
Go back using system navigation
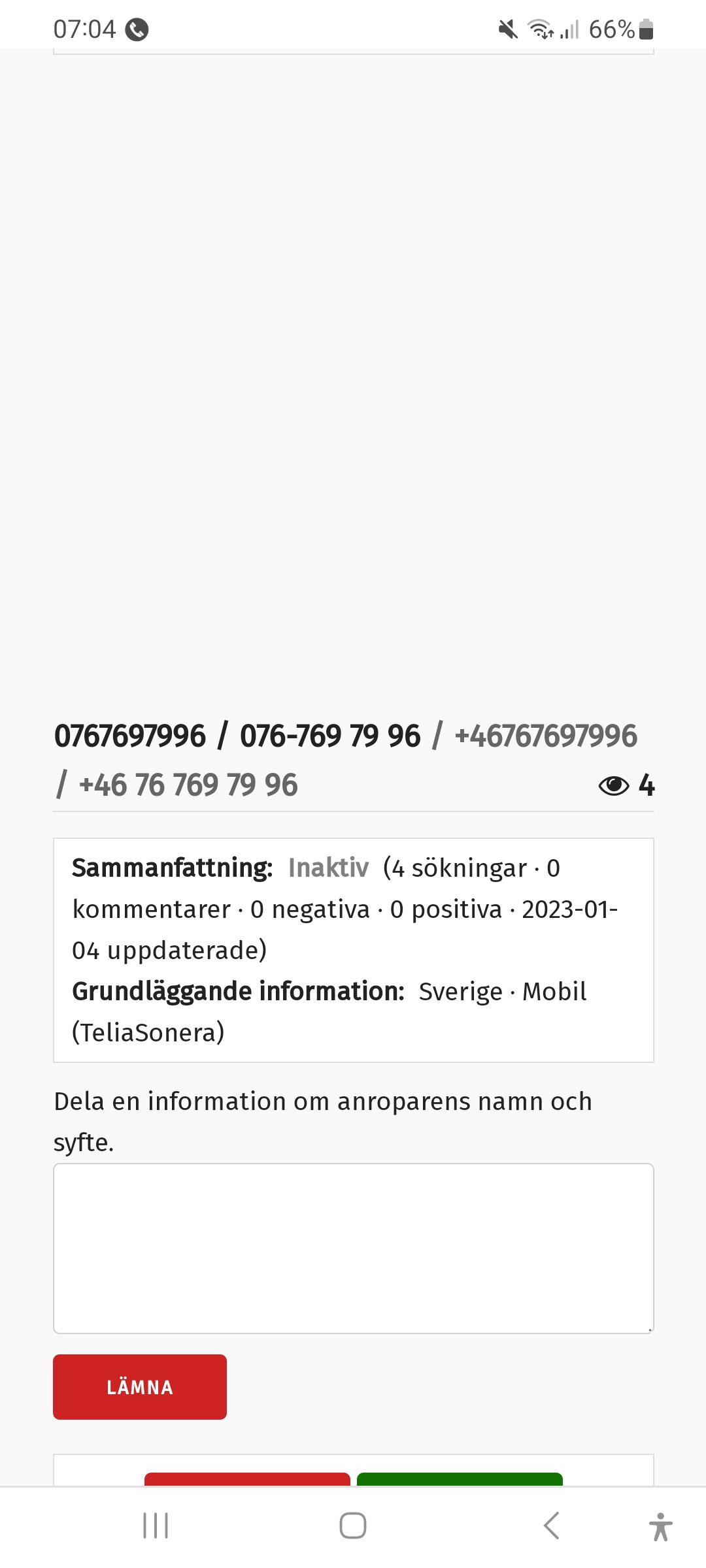(551, 1526)
